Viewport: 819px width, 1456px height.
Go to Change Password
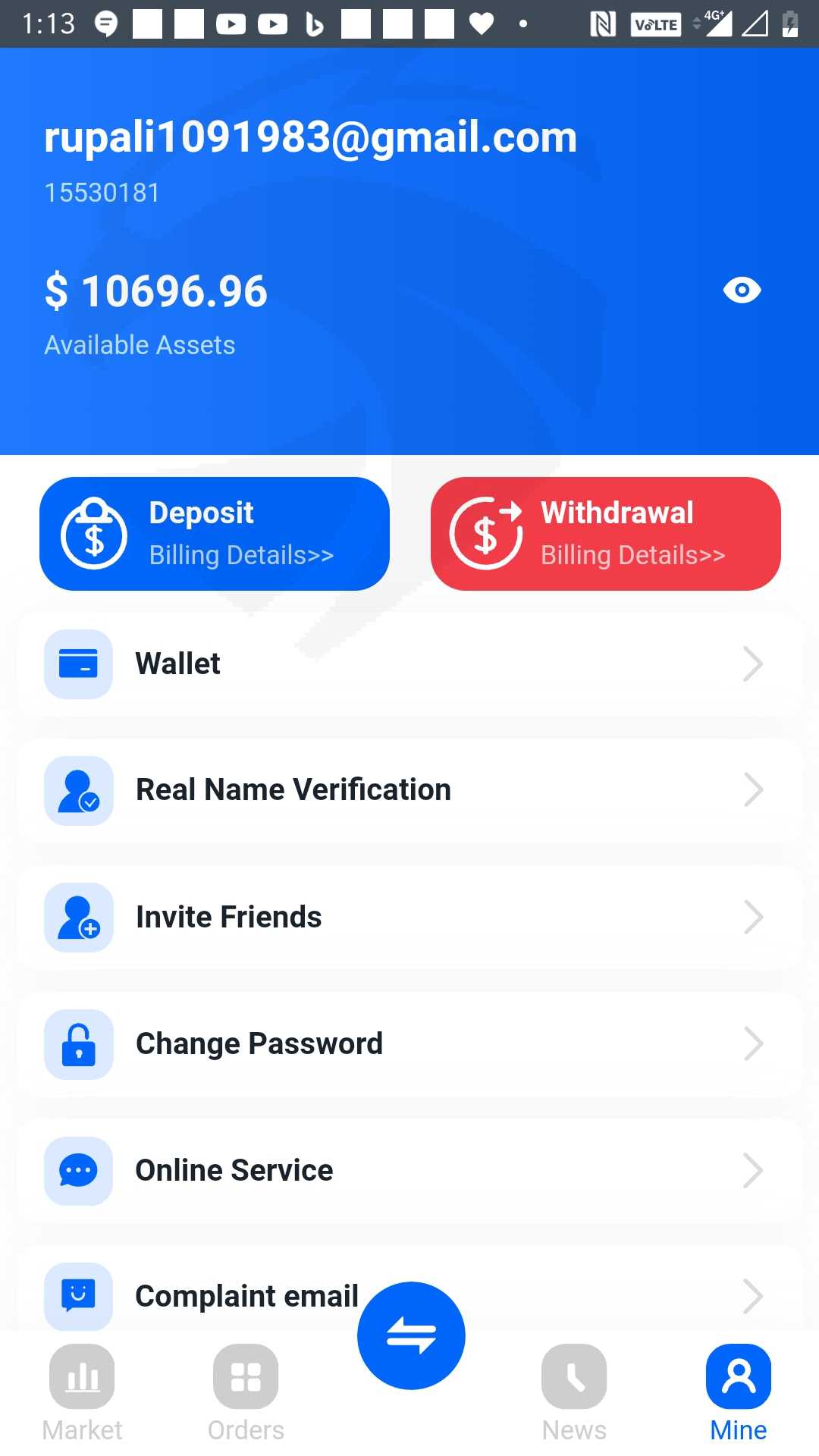pos(409,1043)
